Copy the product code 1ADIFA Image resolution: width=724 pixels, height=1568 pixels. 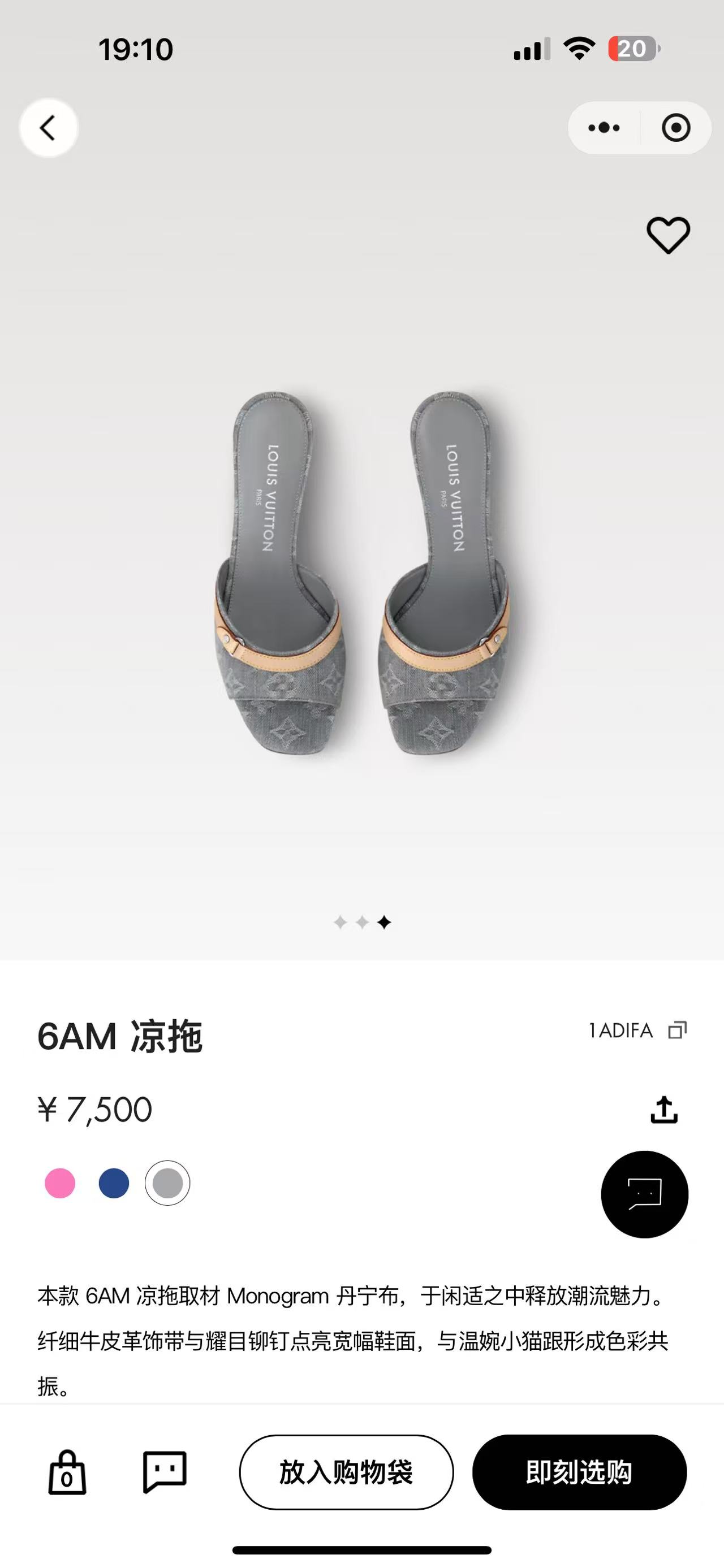677,1030
